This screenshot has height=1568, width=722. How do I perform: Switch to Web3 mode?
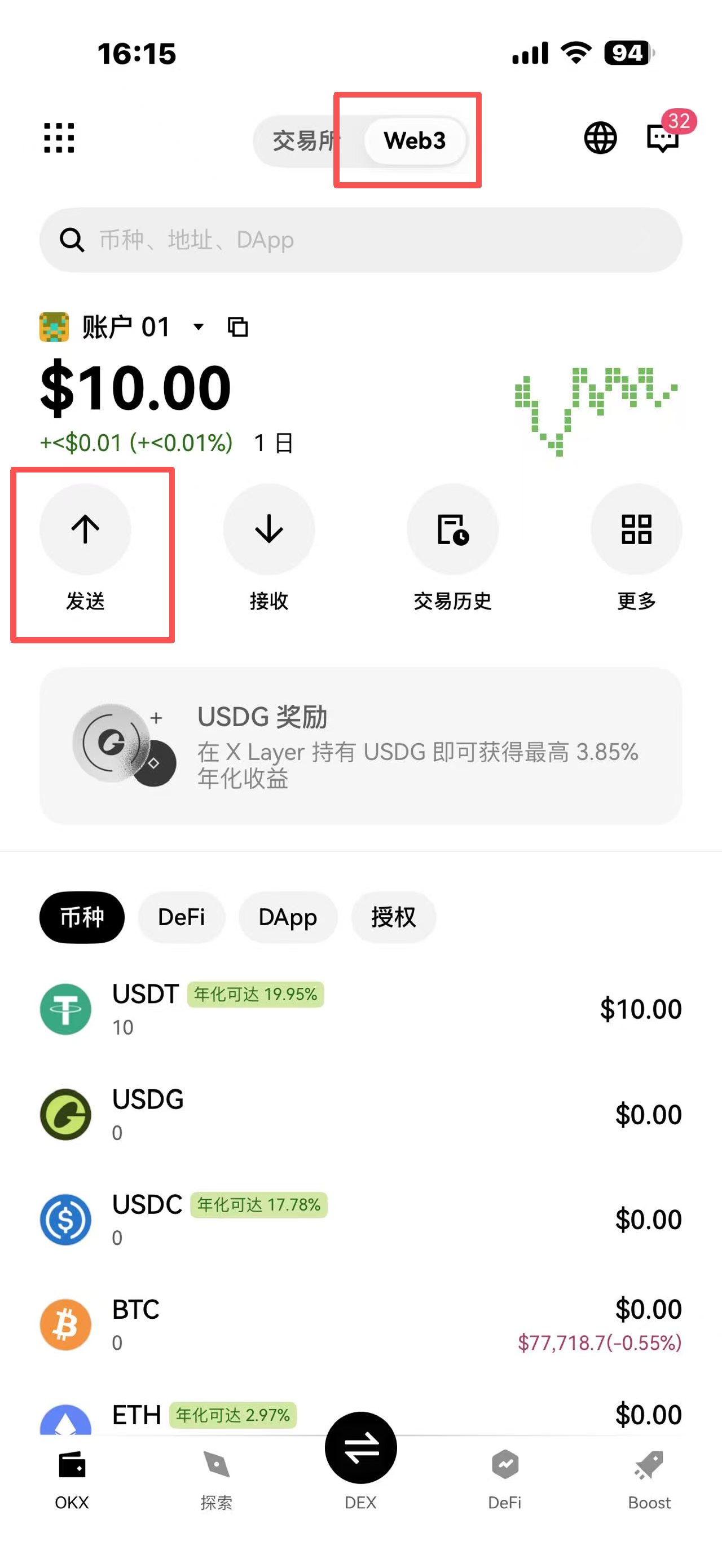pos(415,140)
